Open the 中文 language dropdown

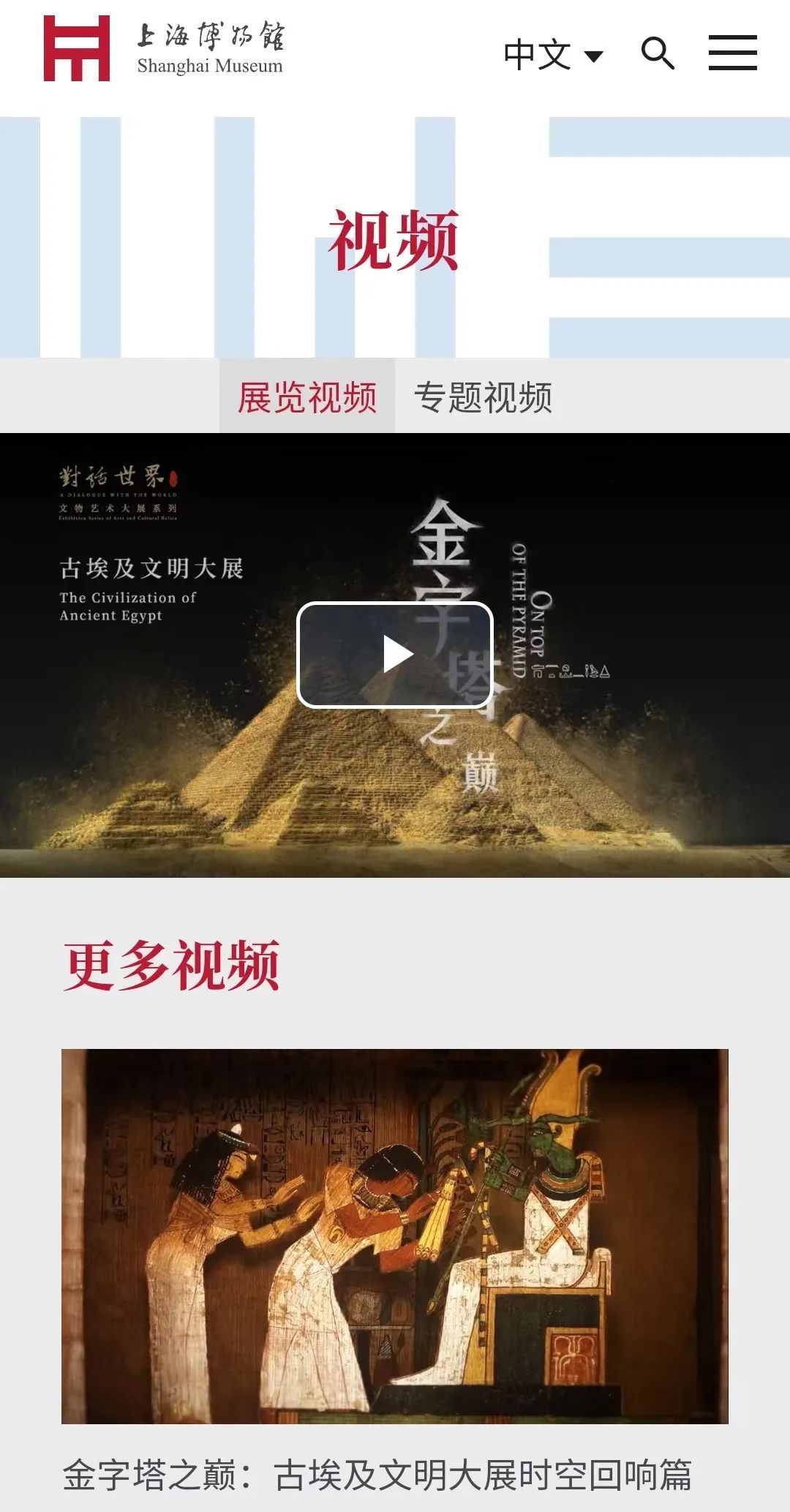tap(553, 55)
